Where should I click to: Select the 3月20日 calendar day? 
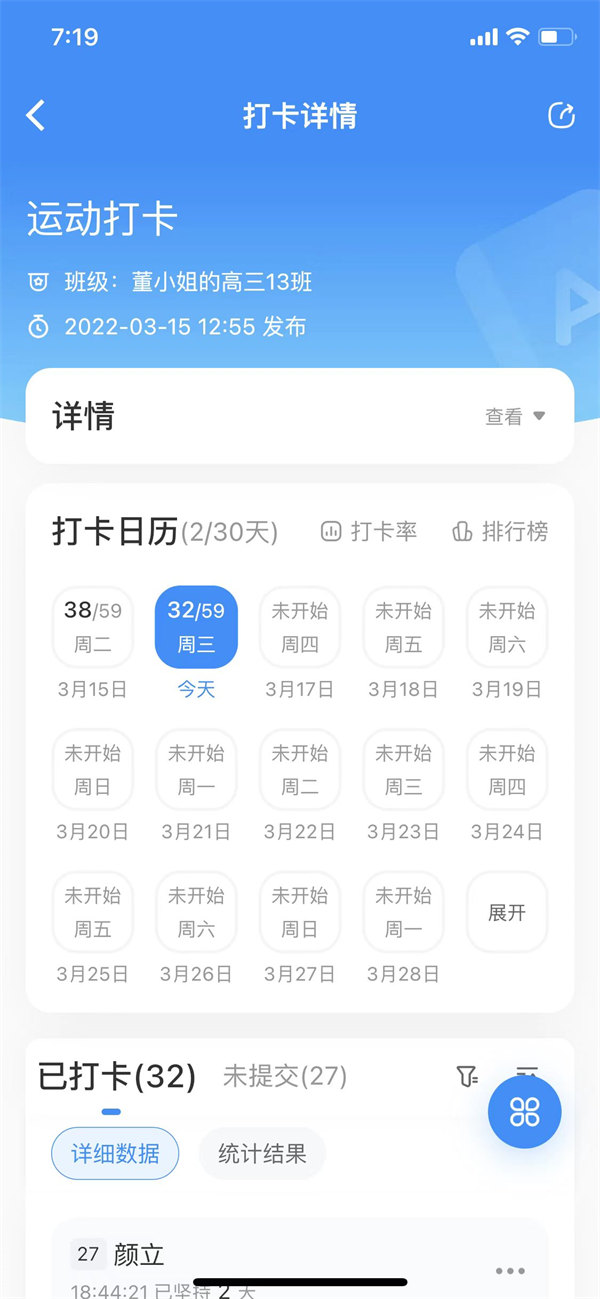coord(92,770)
